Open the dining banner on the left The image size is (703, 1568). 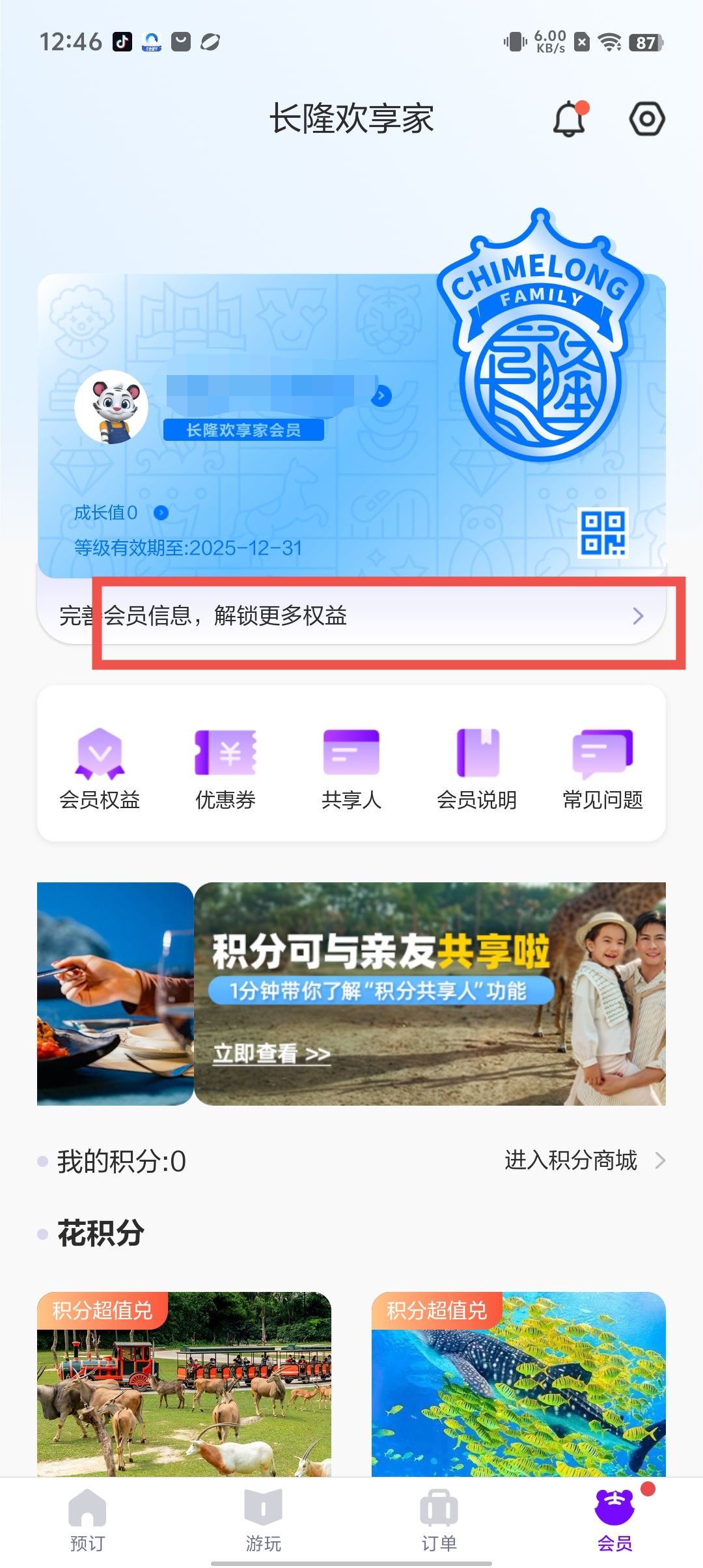click(115, 994)
